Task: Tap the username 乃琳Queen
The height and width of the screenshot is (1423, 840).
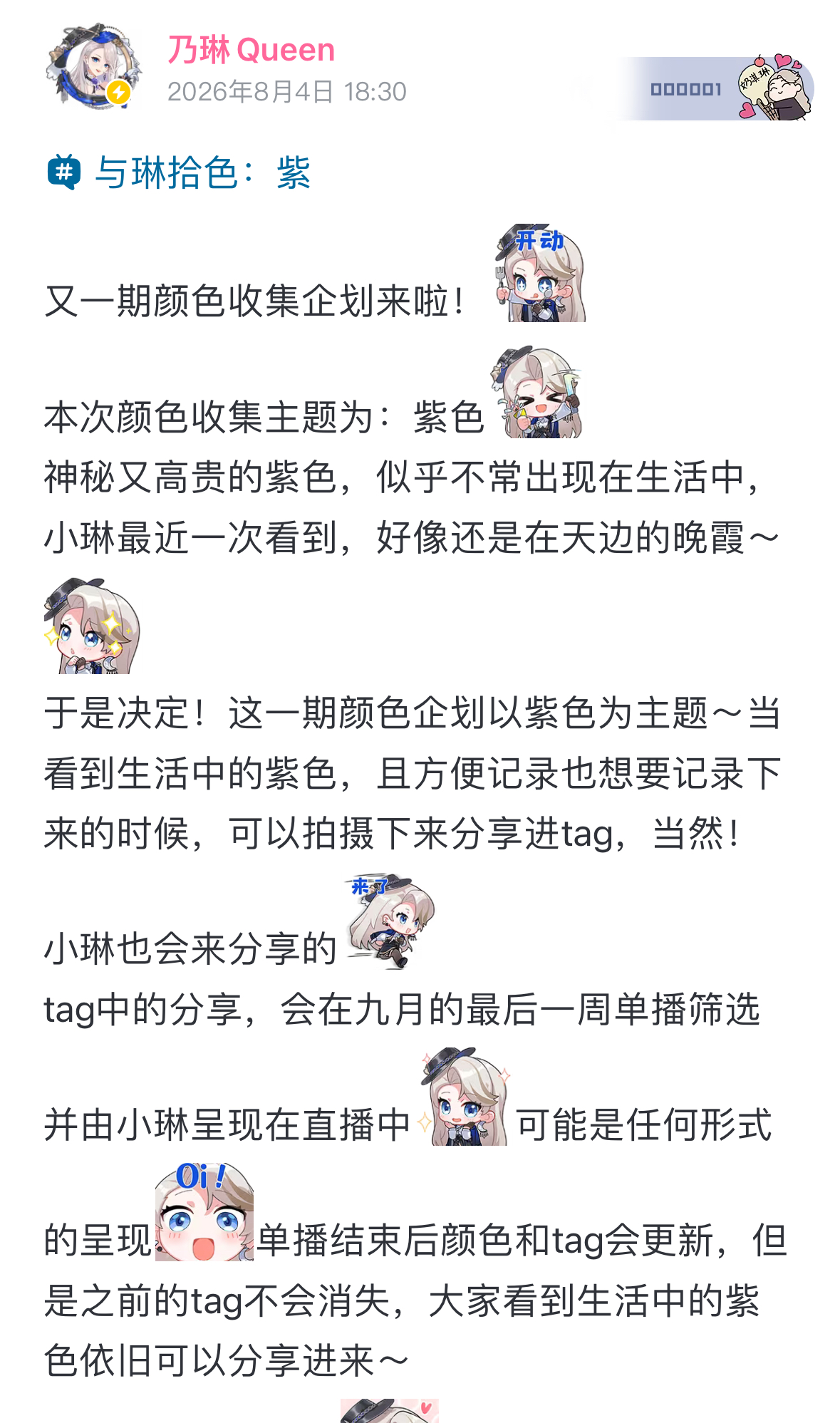Action: (x=251, y=50)
